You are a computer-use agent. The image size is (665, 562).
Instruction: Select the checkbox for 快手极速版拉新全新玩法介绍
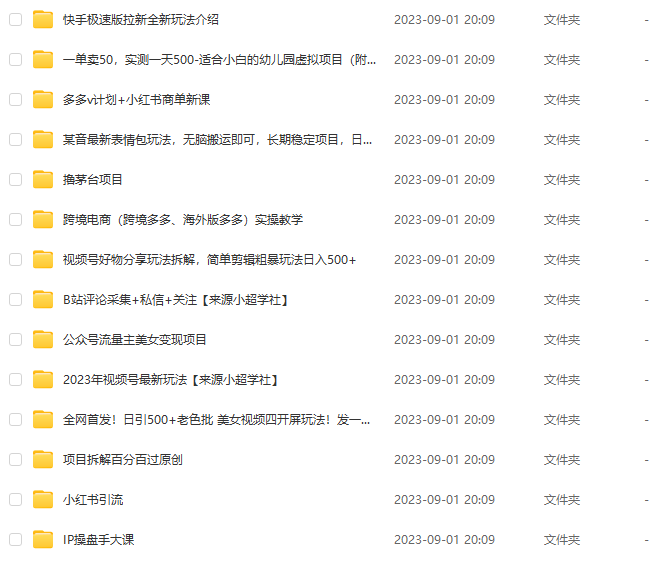click(15, 20)
